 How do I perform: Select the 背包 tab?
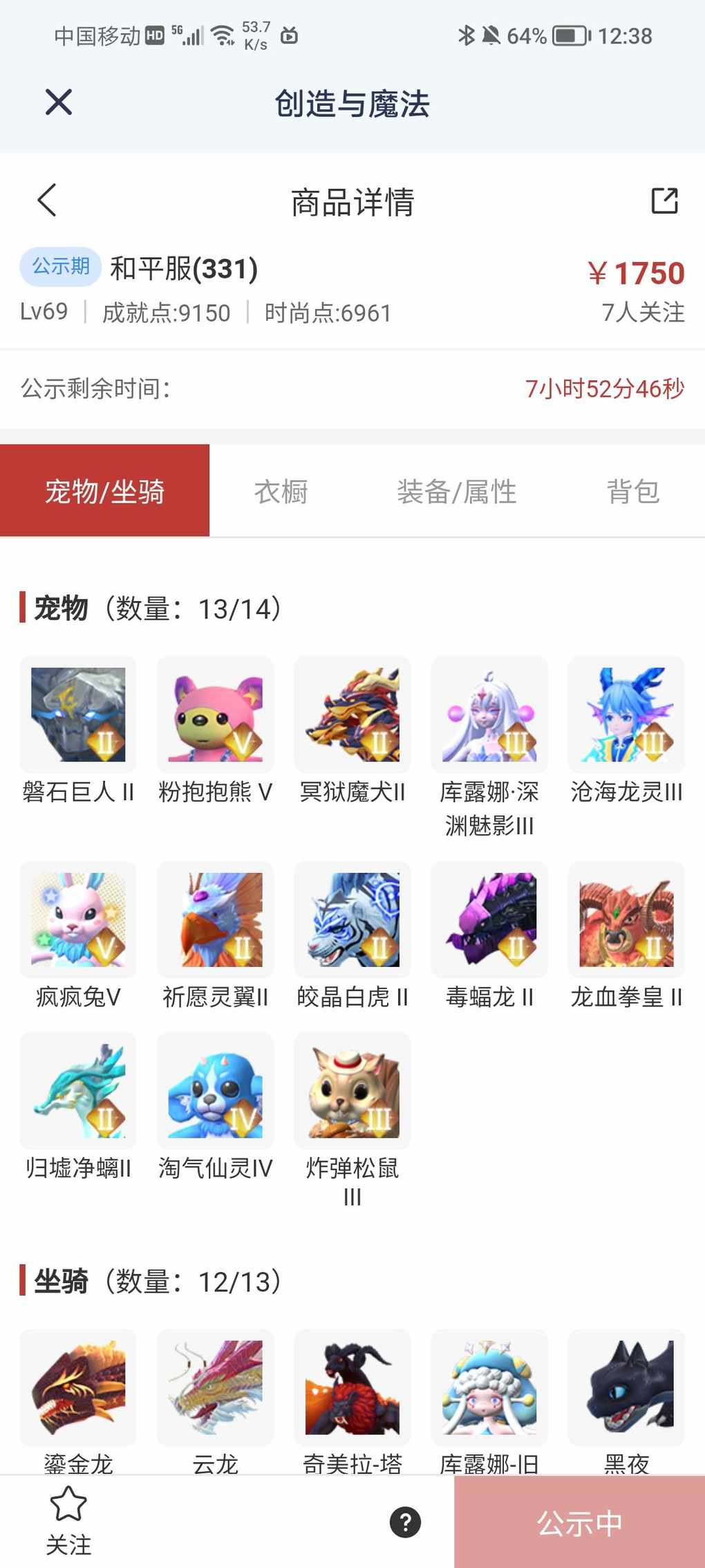tap(632, 492)
